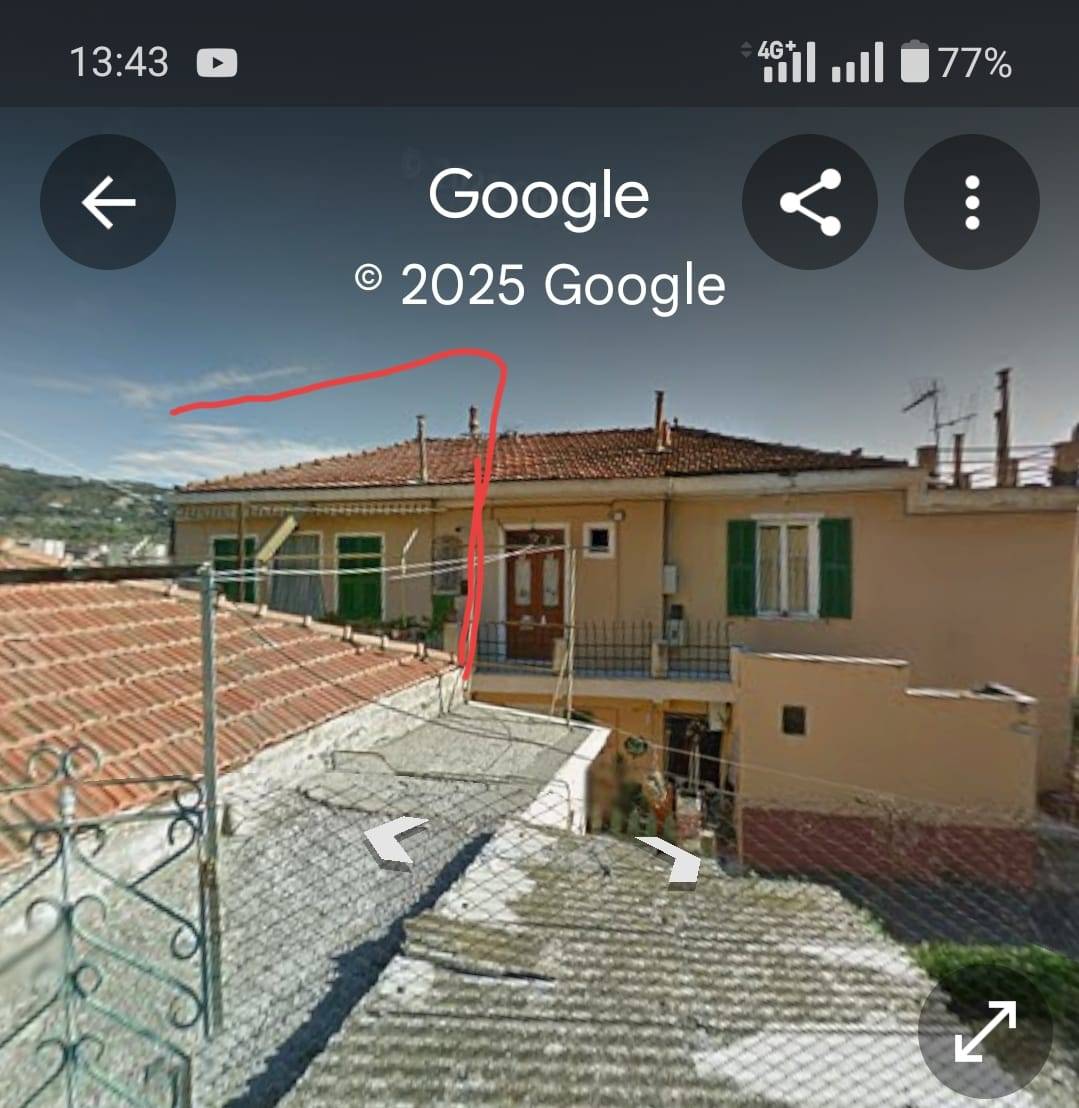This screenshot has width=1079, height=1108.
Task: Share this Street View location
Action: coord(810,202)
